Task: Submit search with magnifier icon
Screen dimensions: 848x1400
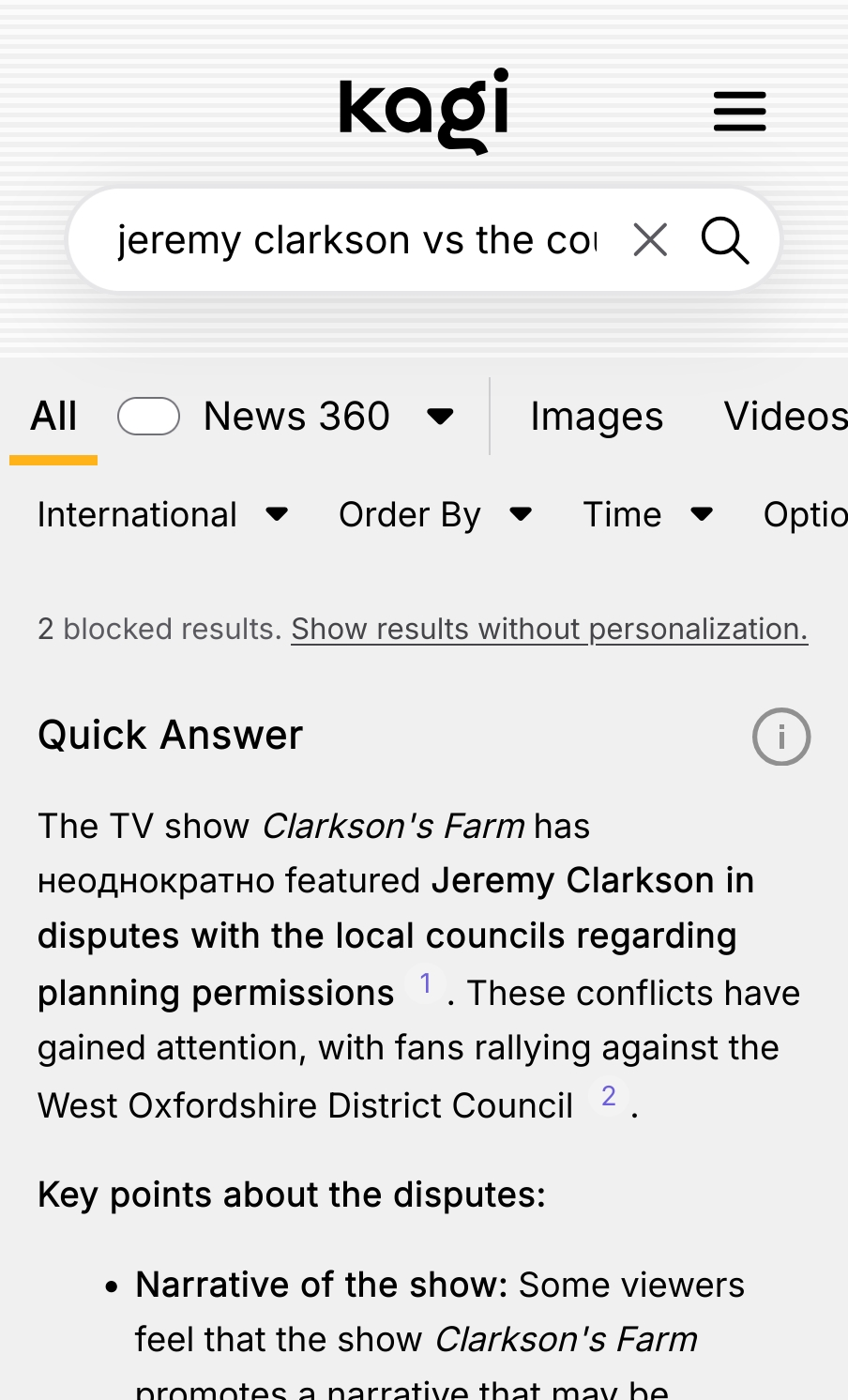Action: point(725,240)
